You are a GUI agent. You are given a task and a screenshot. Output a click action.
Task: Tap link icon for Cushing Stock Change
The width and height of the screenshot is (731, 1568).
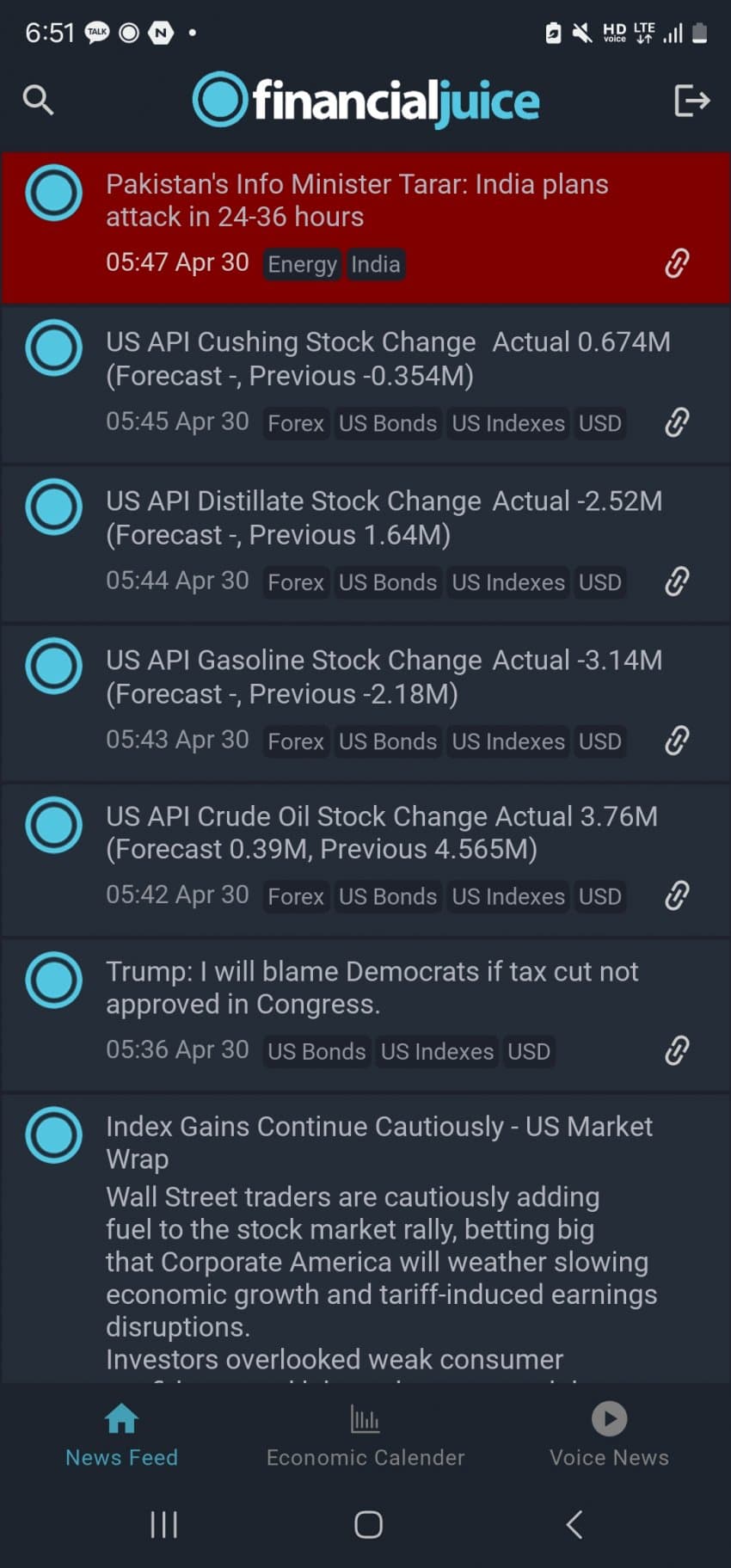click(x=677, y=422)
